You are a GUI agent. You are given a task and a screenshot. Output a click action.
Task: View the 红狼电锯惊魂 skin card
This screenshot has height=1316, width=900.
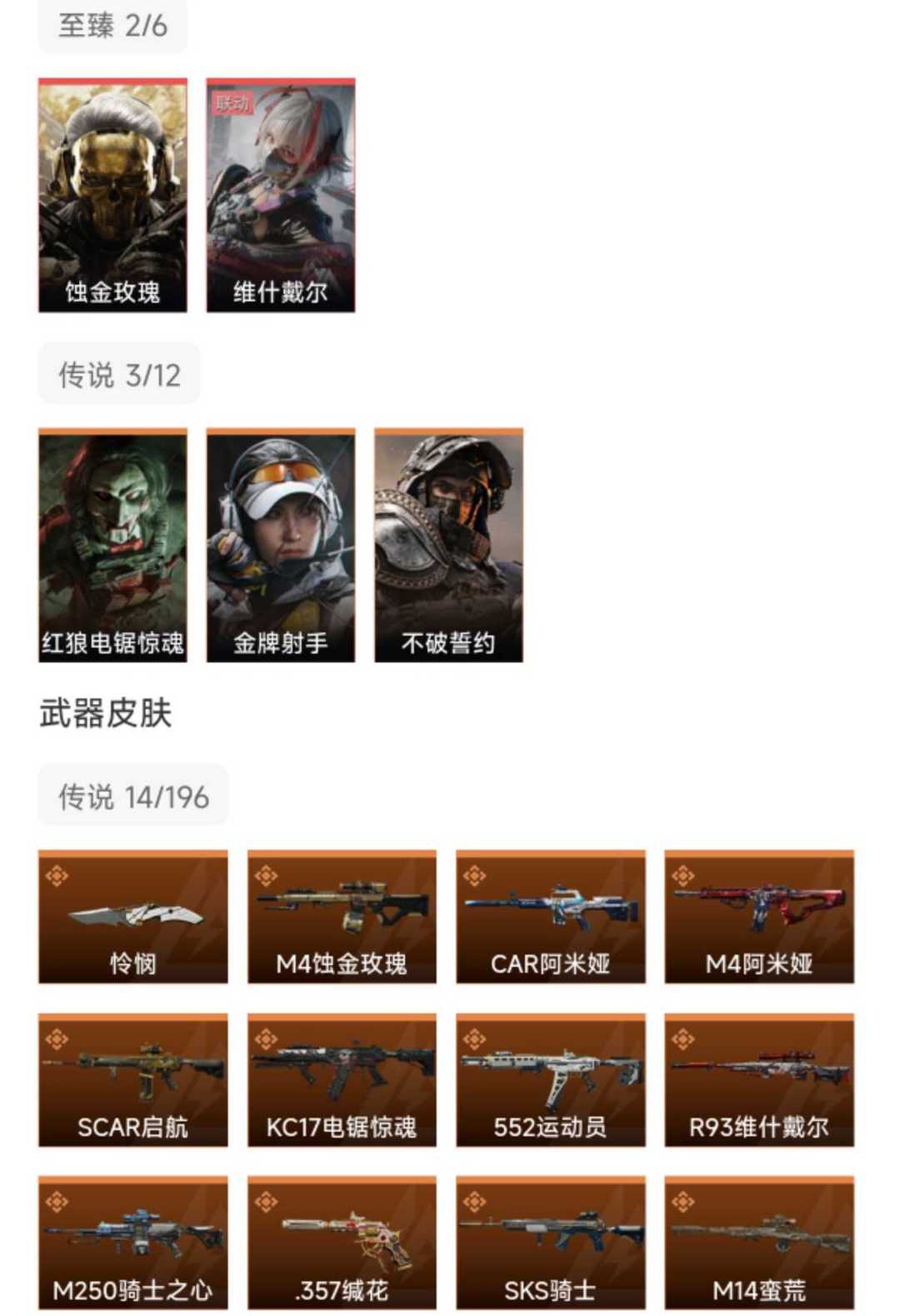point(112,546)
